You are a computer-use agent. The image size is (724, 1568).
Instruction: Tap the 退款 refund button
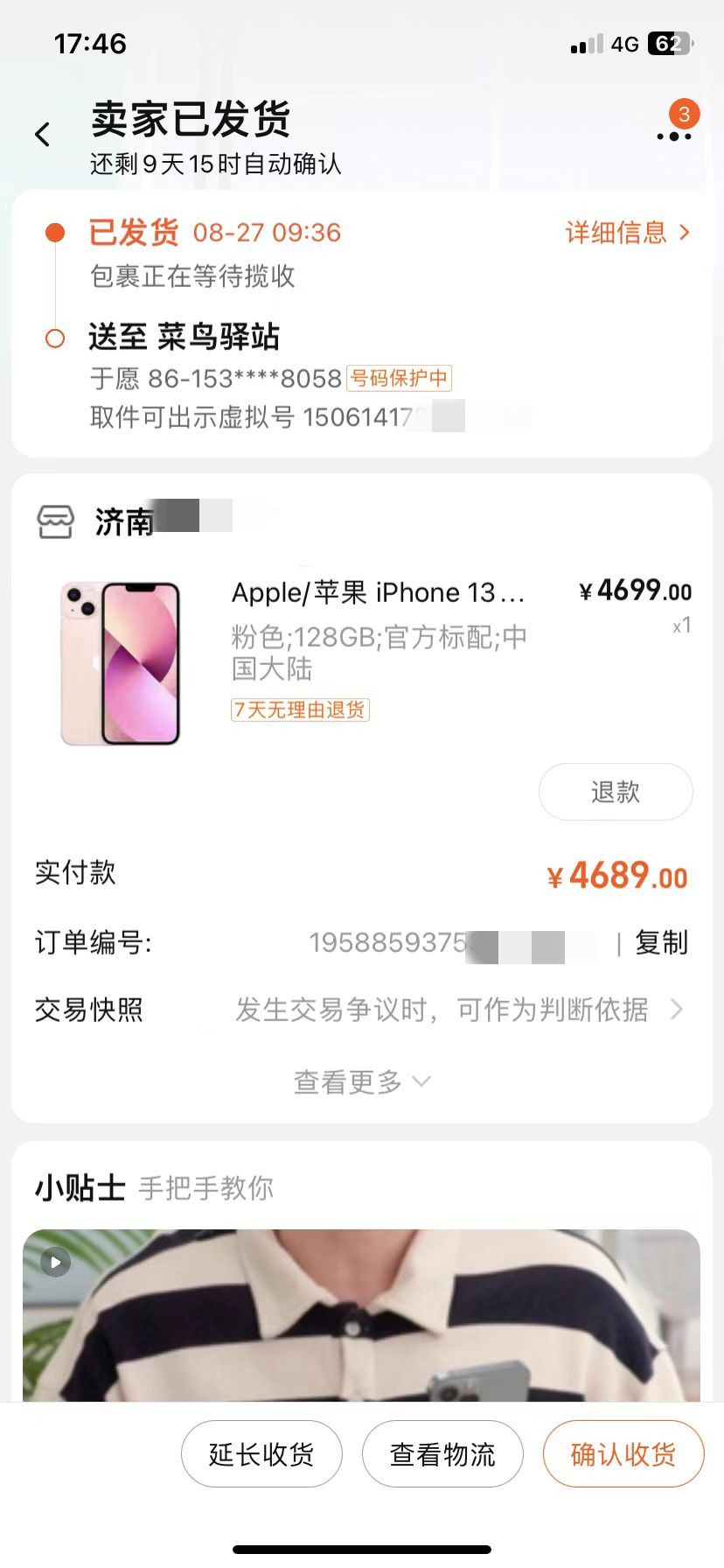(x=616, y=792)
